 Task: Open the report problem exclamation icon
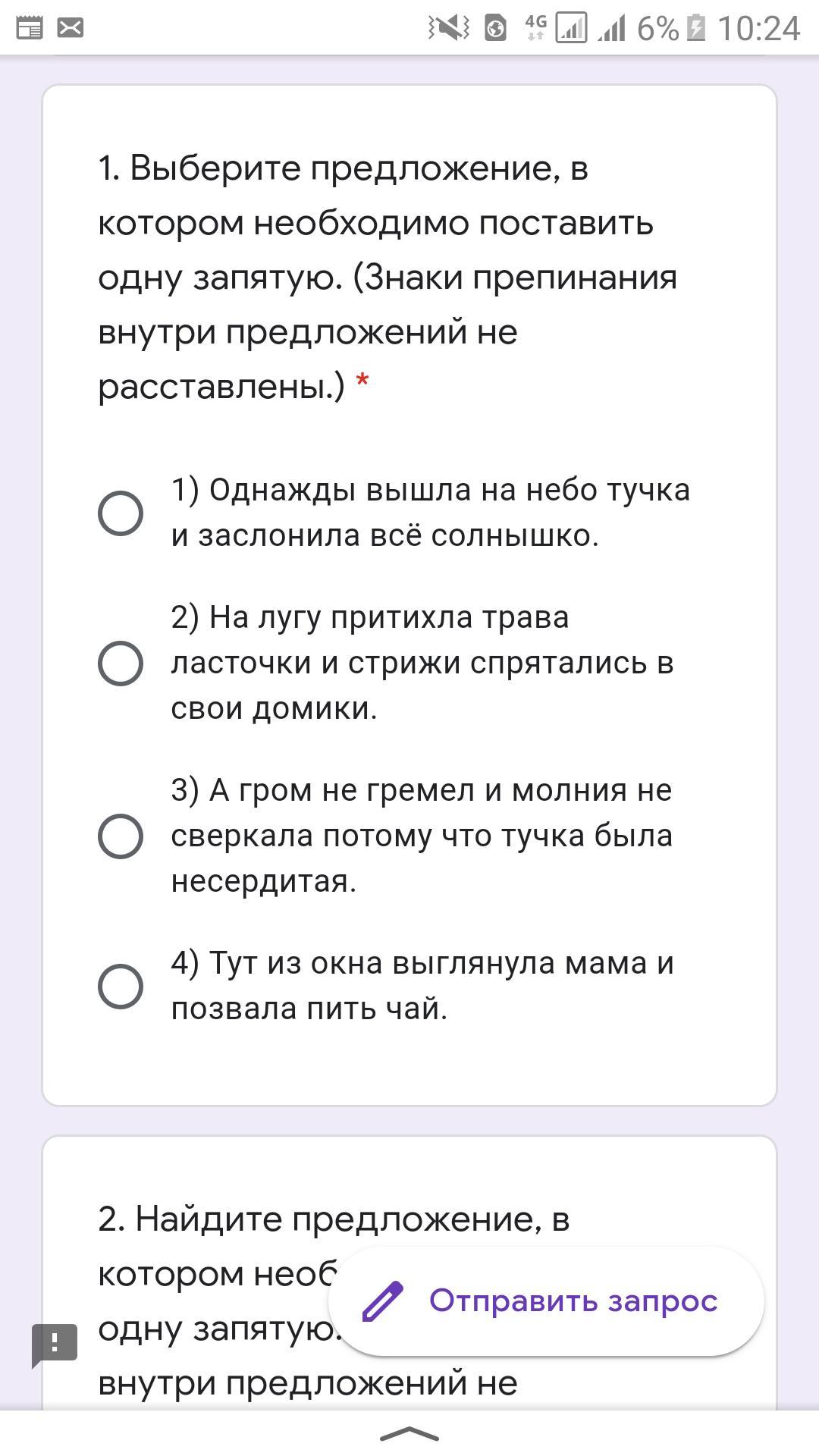[x=55, y=1345]
